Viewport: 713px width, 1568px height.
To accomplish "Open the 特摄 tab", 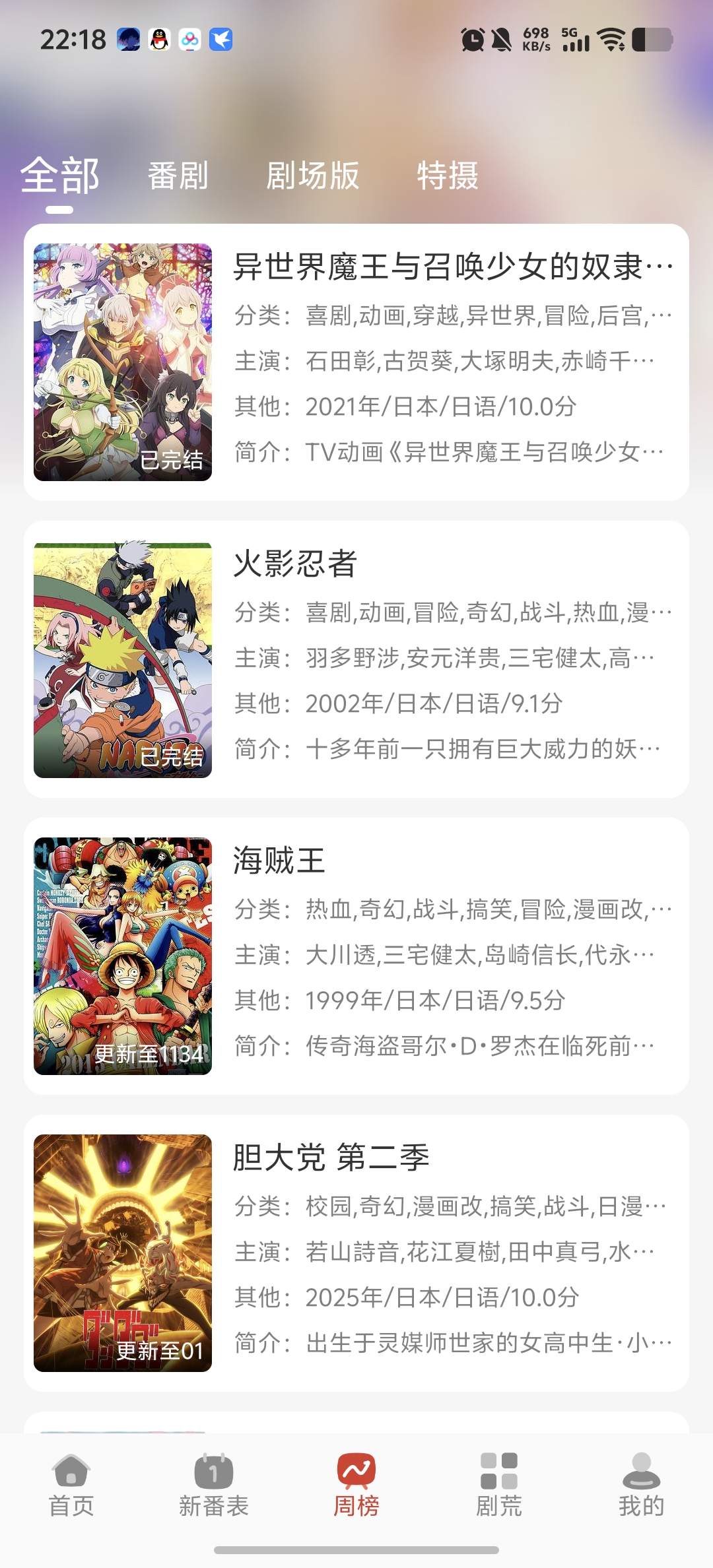I will tap(448, 176).
